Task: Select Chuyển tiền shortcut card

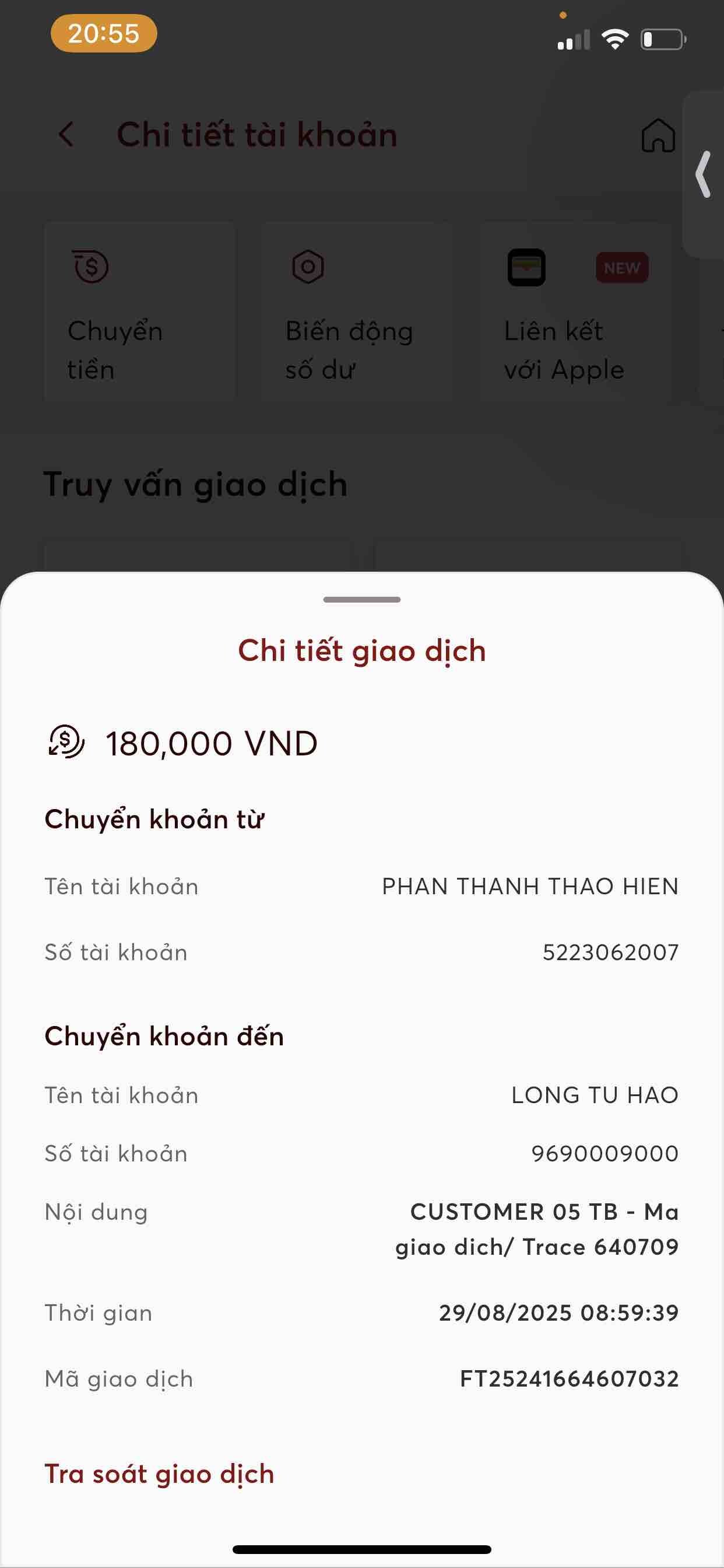Action: click(140, 312)
